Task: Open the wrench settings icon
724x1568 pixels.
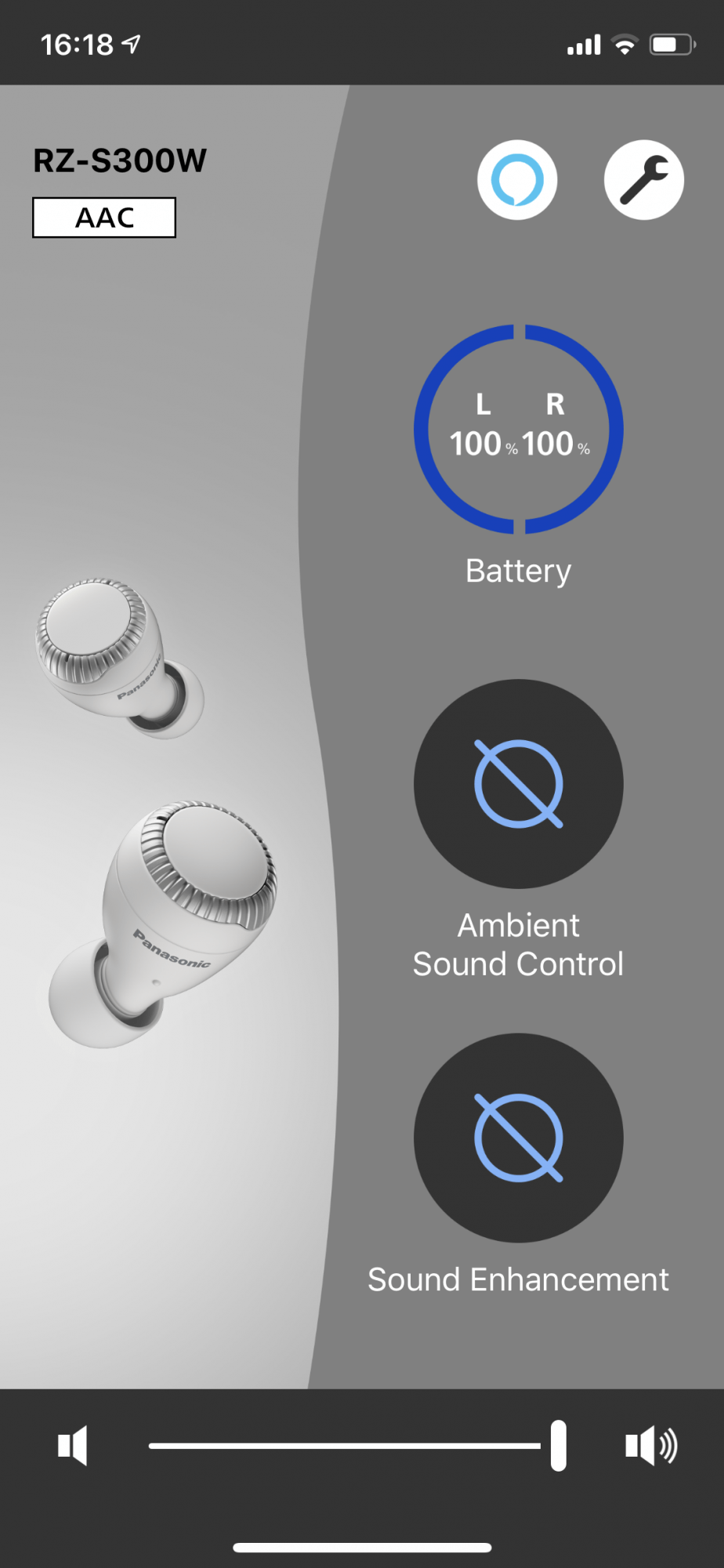Action: pos(643,180)
